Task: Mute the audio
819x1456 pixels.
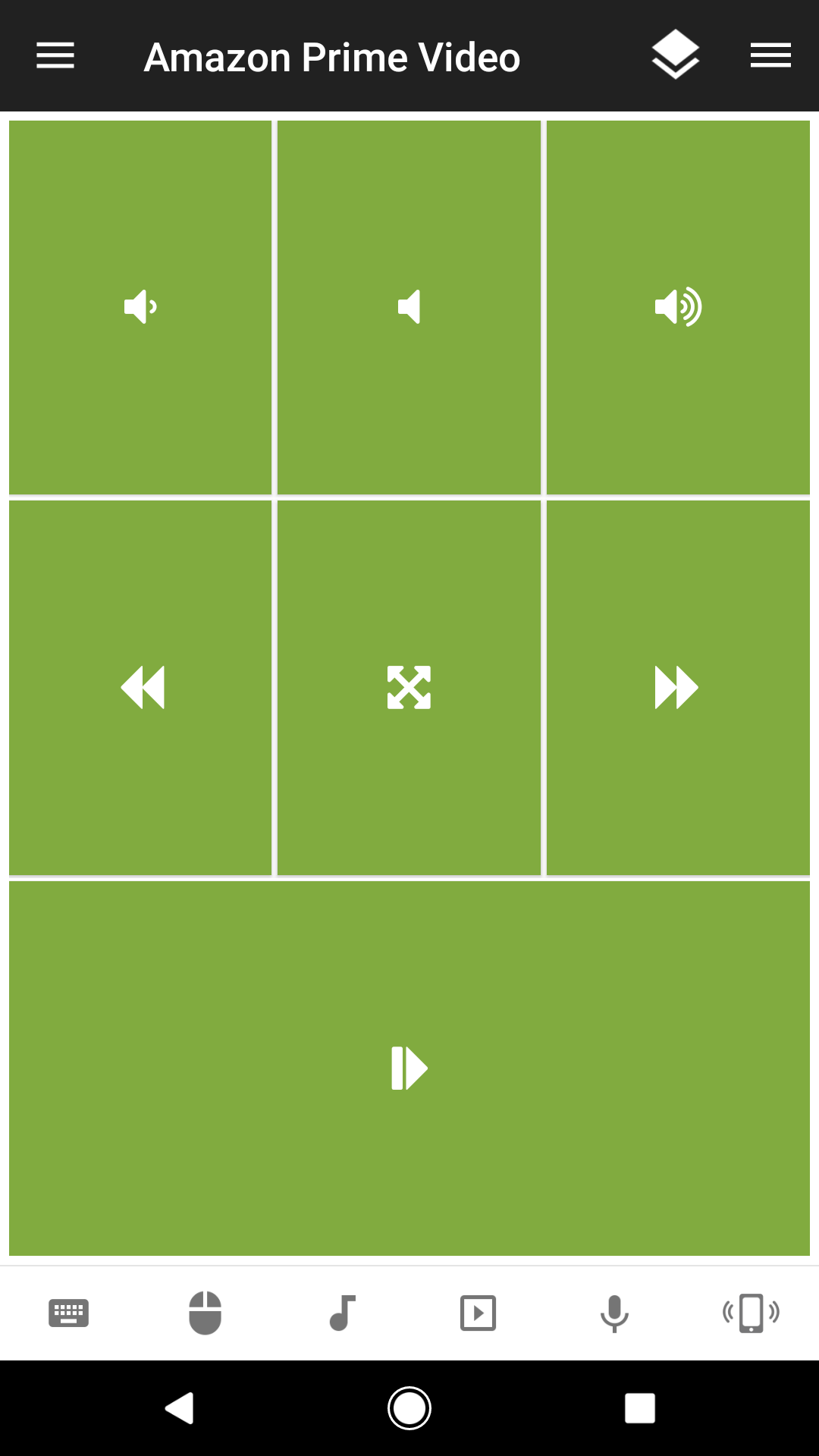Action: point(409,307)
